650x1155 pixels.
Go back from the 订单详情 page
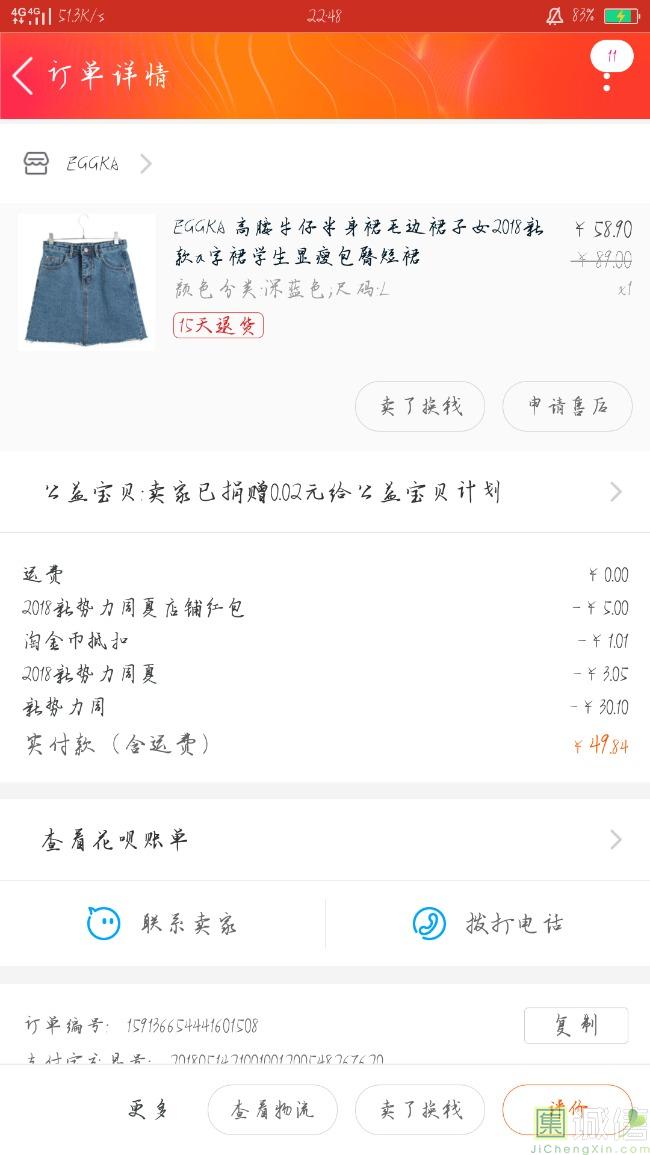[24, 76]
